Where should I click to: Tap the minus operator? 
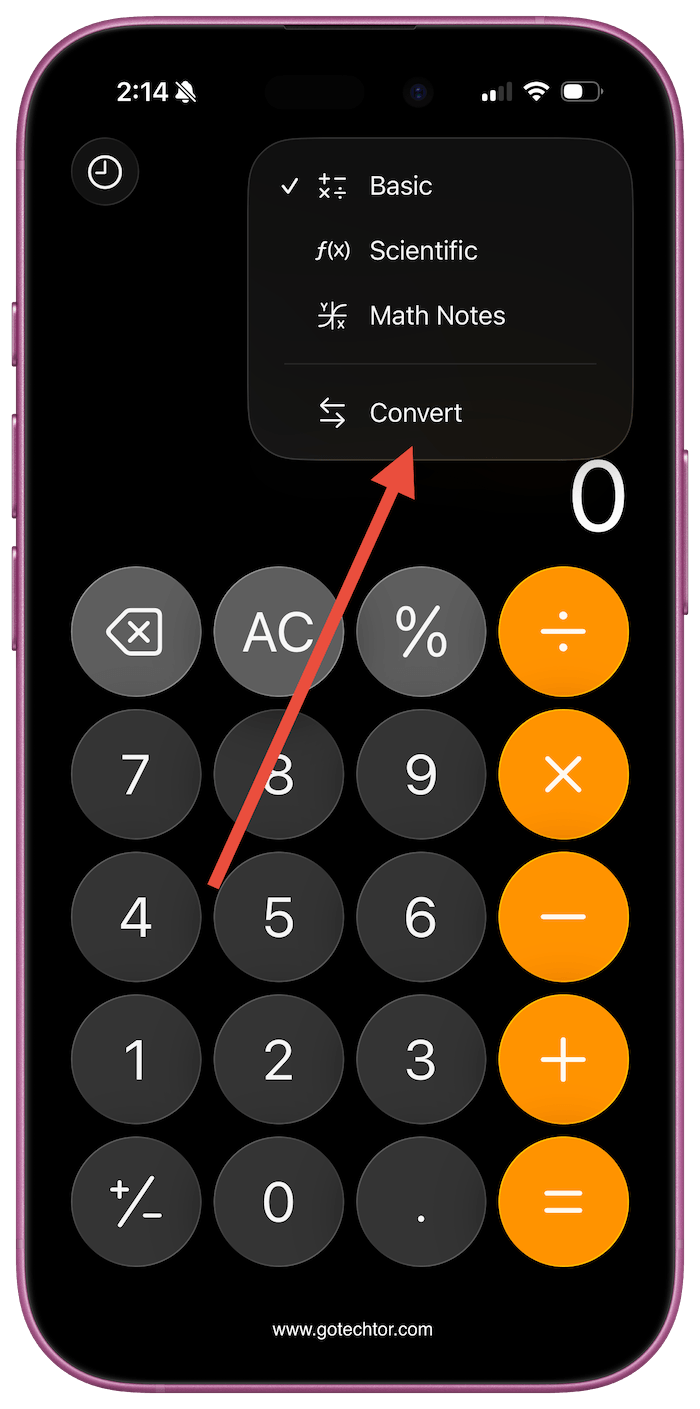563,917
